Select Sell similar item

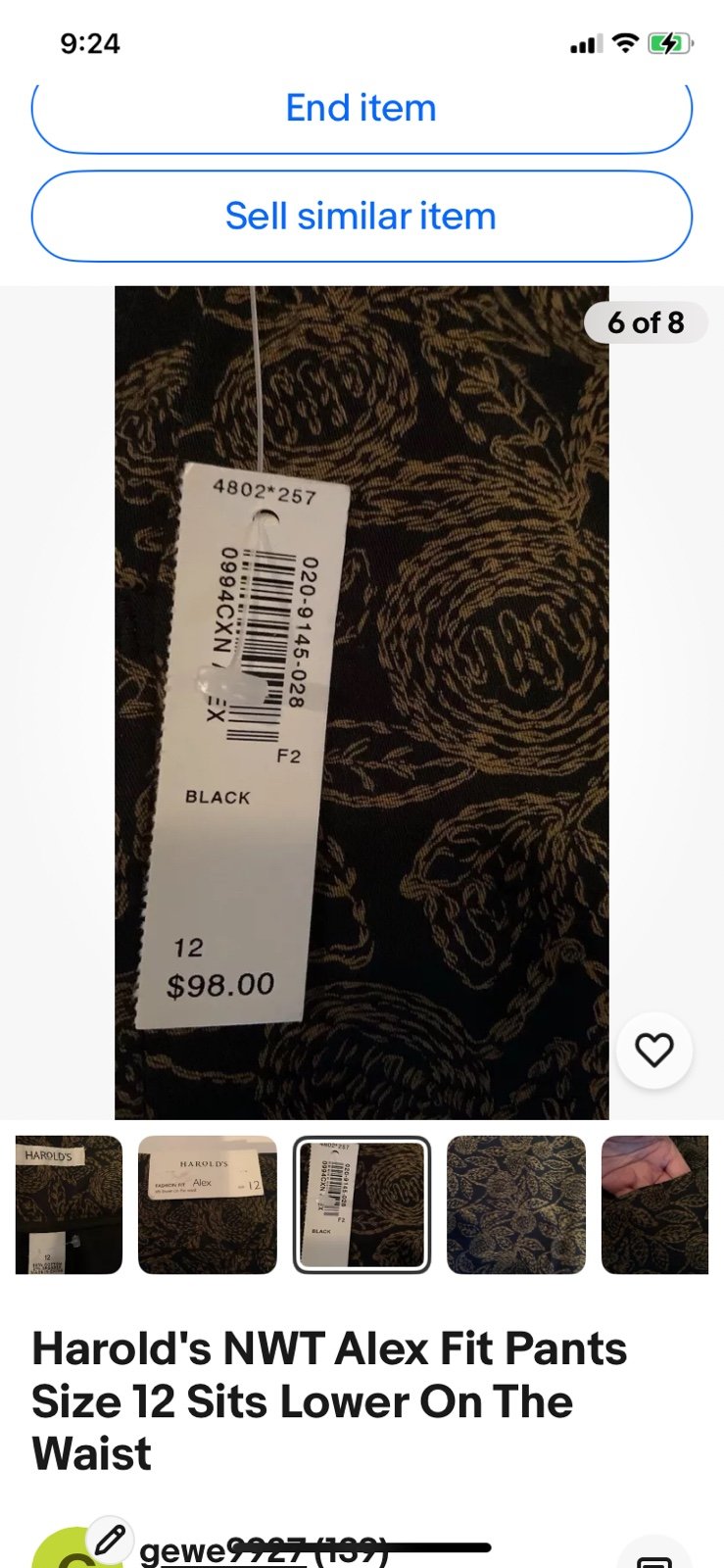362,217
